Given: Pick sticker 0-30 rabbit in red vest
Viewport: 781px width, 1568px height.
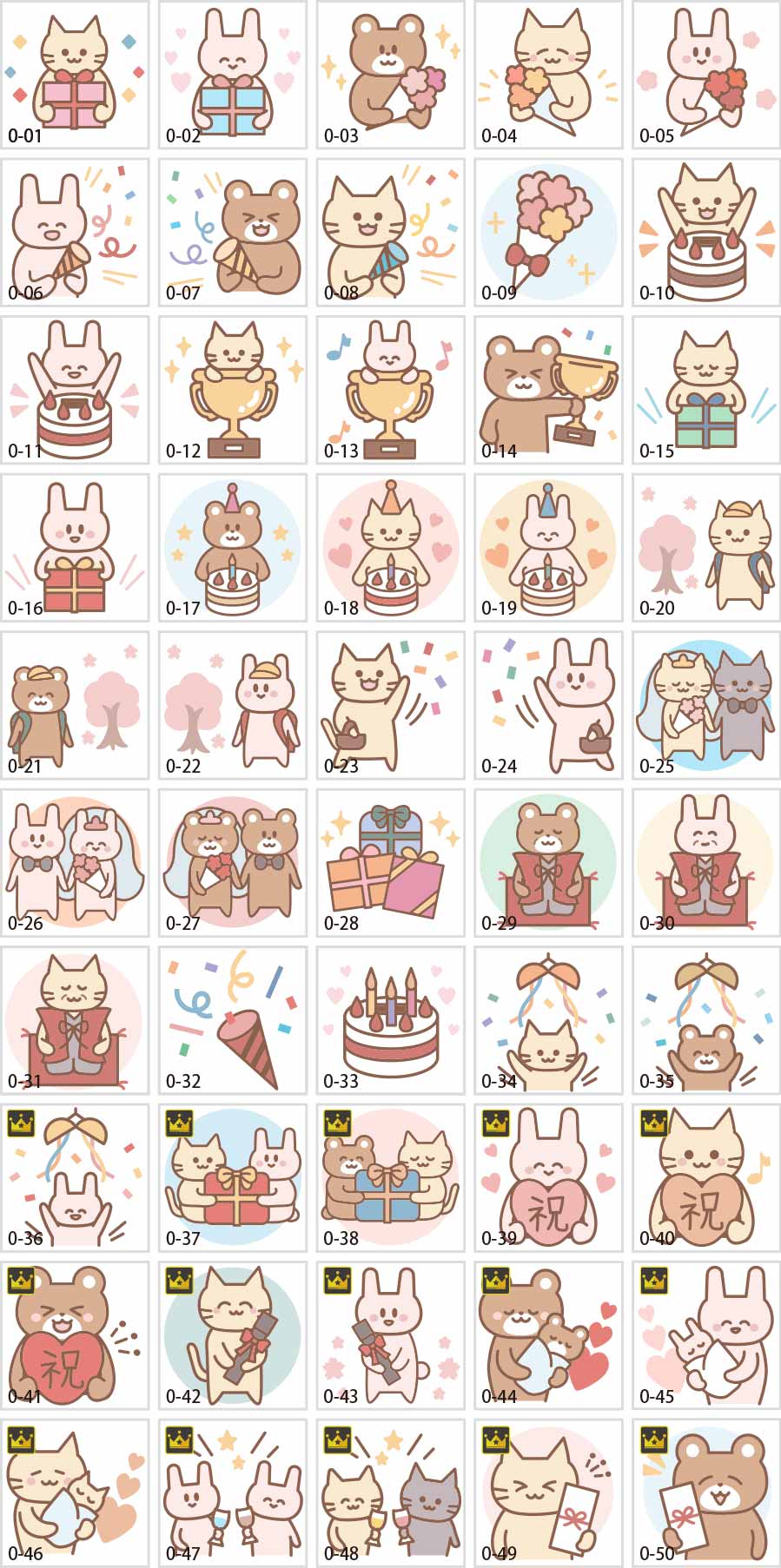Looking at the screenshot, I should click(x=705, y=862).
